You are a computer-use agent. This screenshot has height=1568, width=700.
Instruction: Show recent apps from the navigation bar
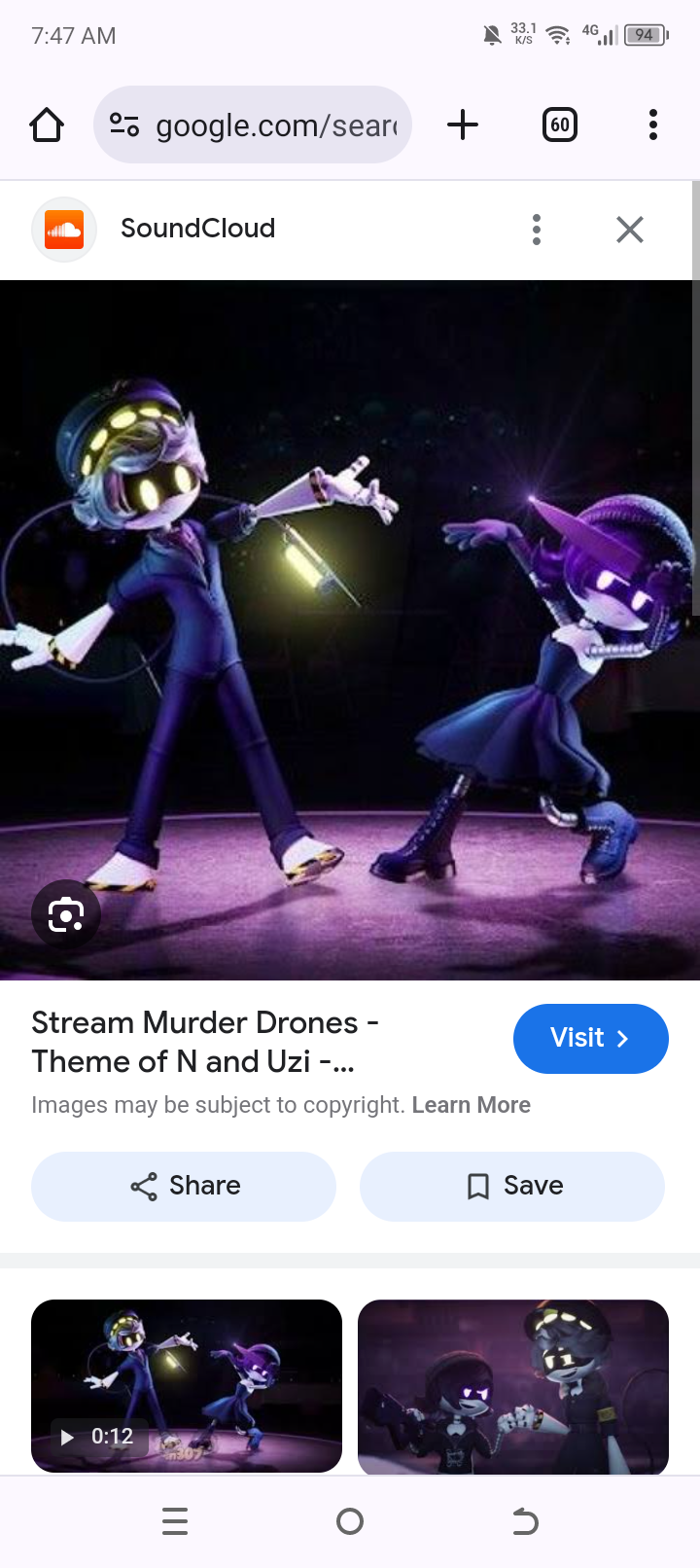[x=175, y=1521]
